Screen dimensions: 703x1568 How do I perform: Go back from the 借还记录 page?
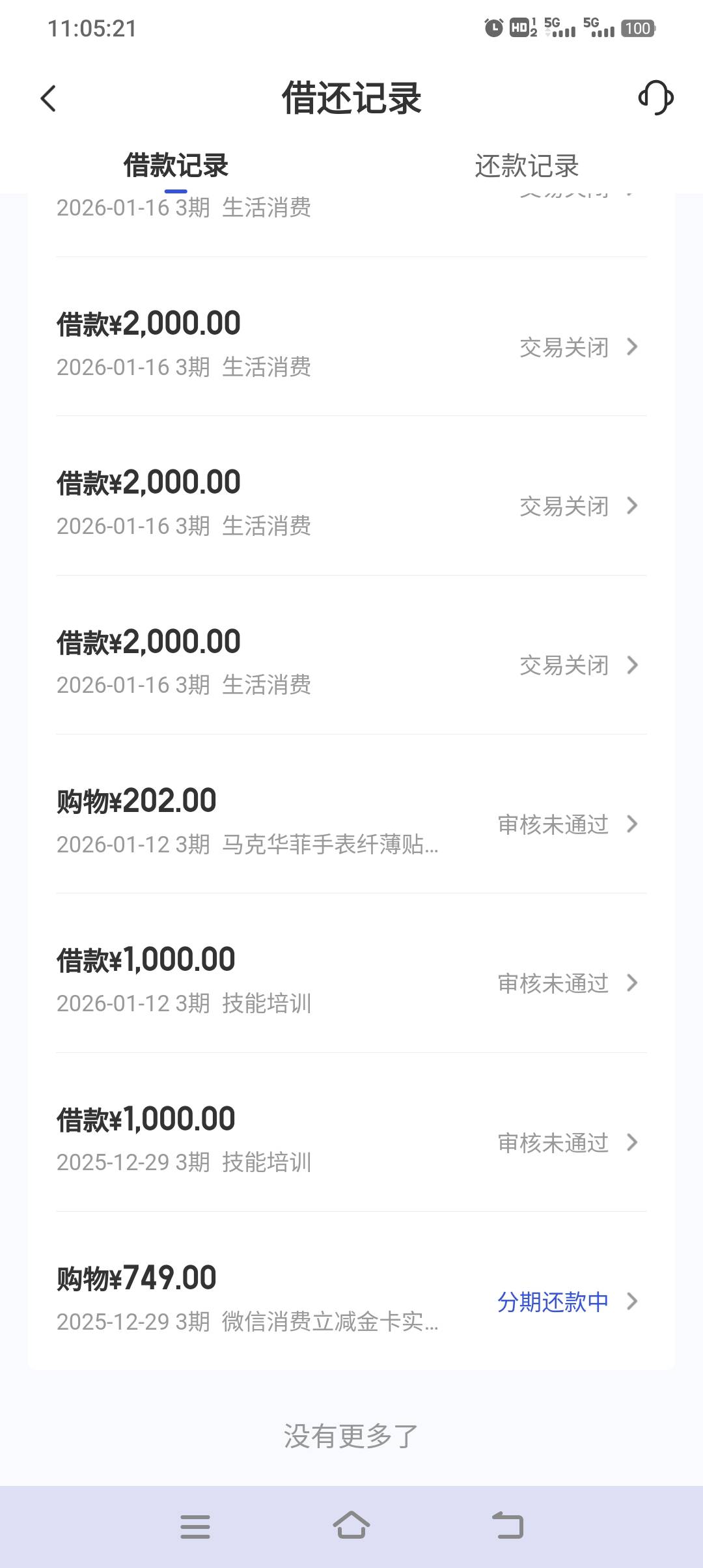pos(48,98)
